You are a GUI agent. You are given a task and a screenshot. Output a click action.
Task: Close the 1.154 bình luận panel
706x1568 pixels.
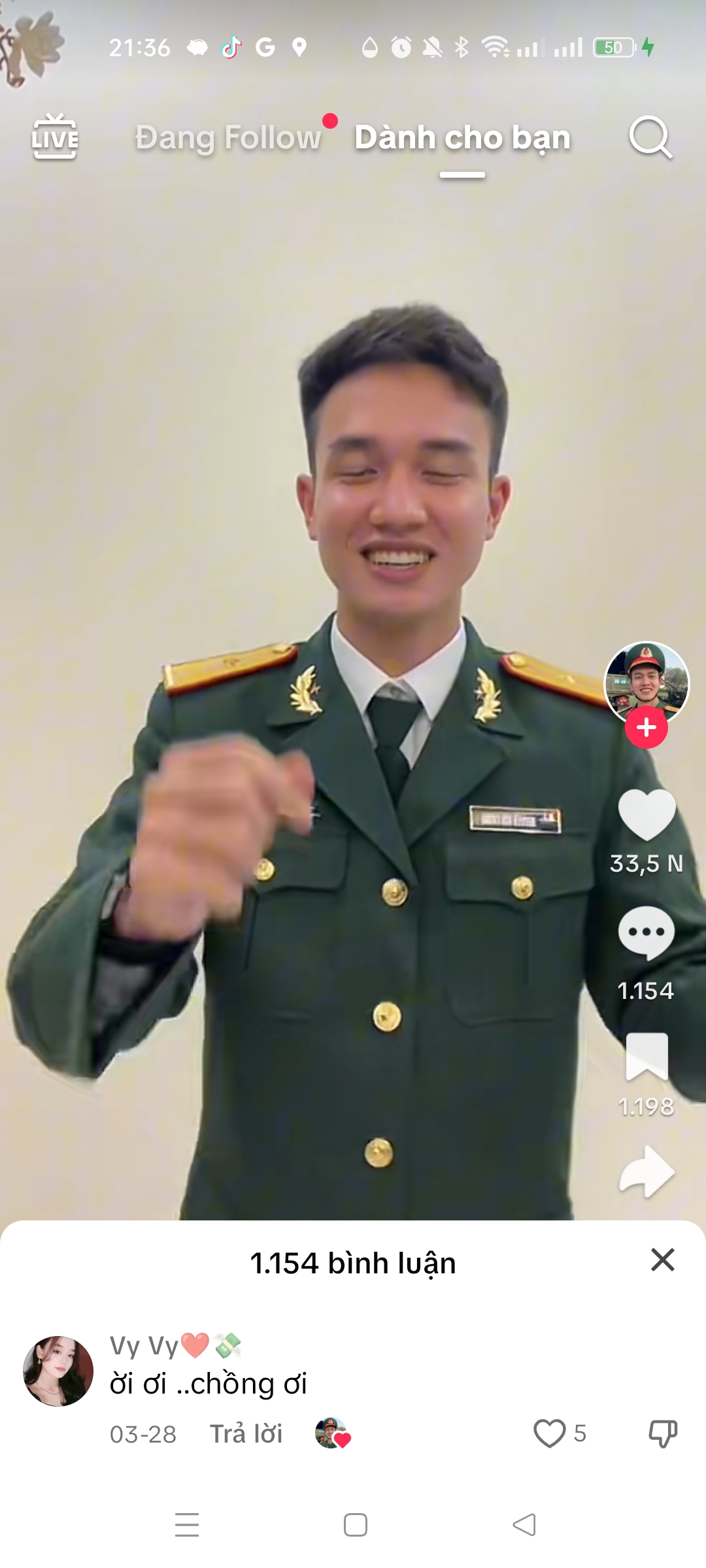pyautogui.click(x=662, y=1259)
